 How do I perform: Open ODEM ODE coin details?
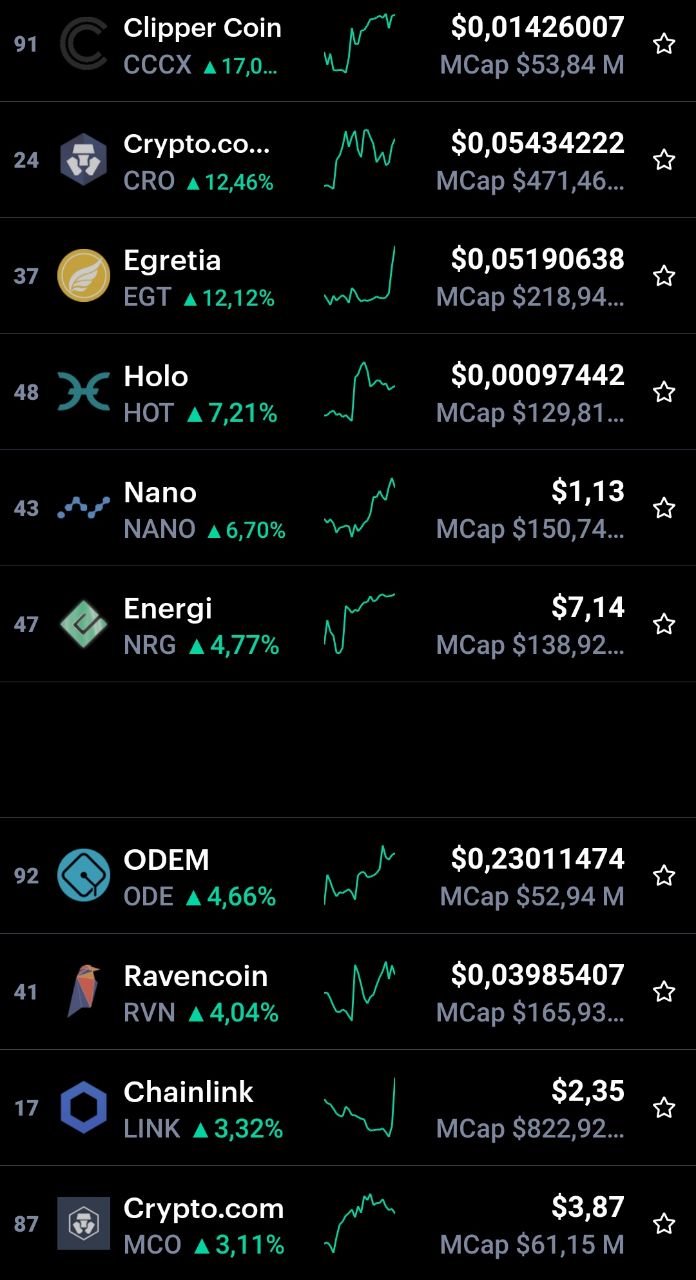tap(348, 876)
